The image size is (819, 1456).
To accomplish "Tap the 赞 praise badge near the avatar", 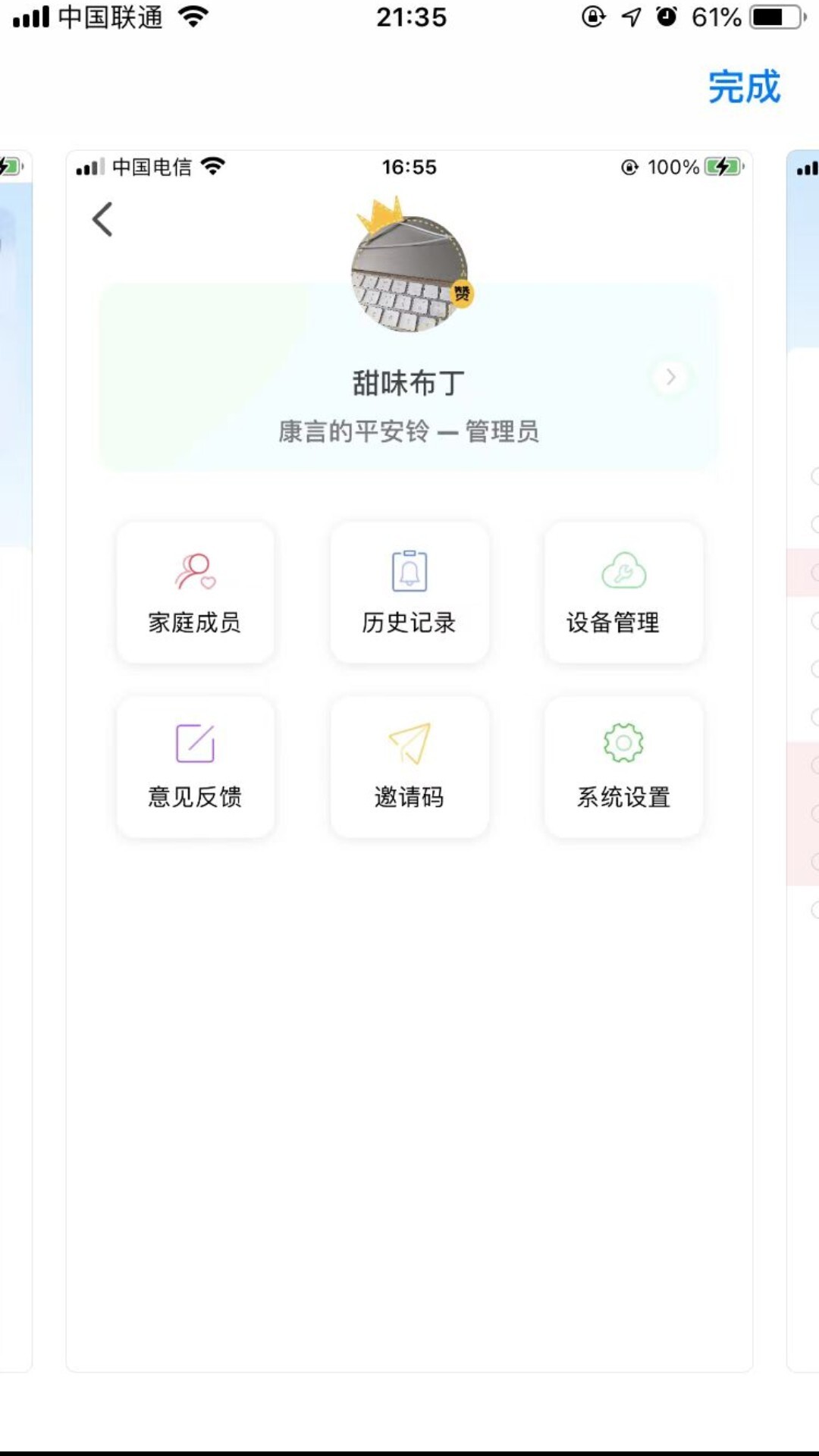I will (x=463, y=293).
